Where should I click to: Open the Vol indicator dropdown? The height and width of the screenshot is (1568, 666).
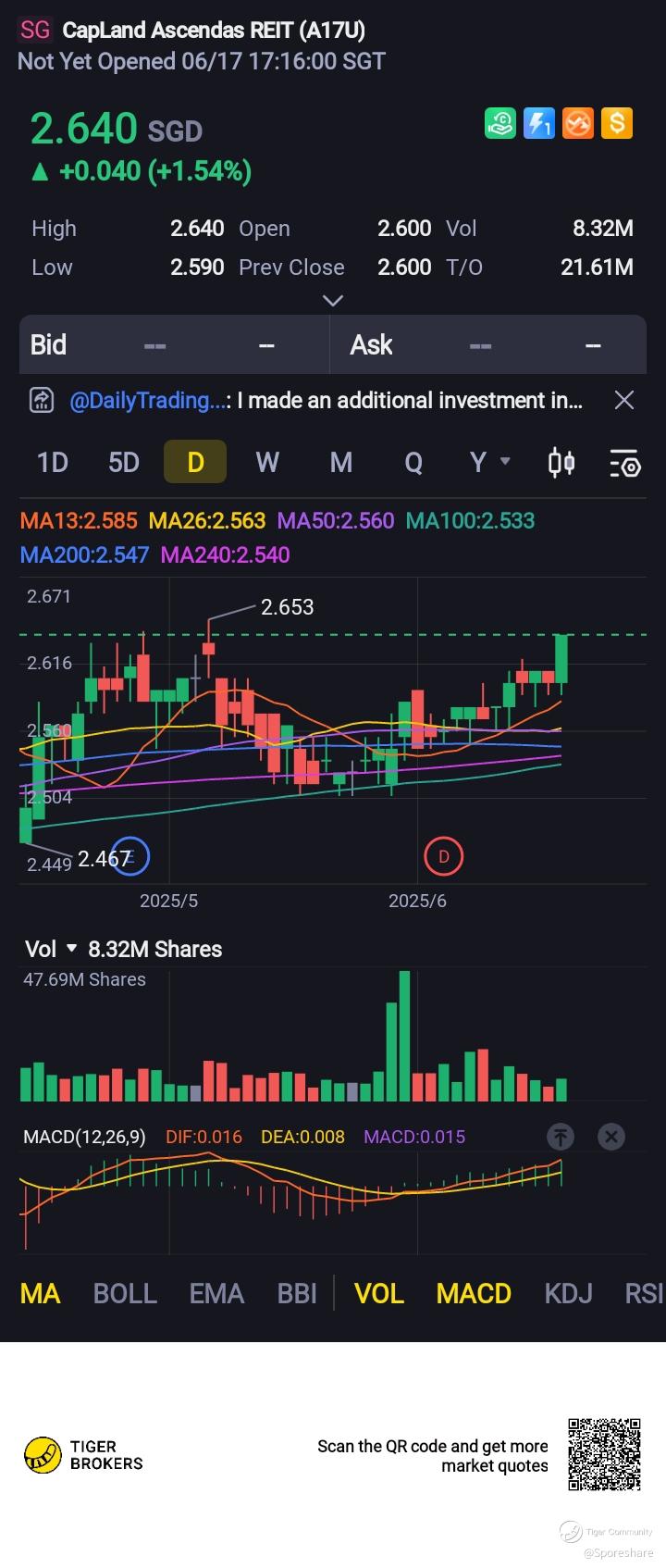pyautogui.click(x=51, y=949)
